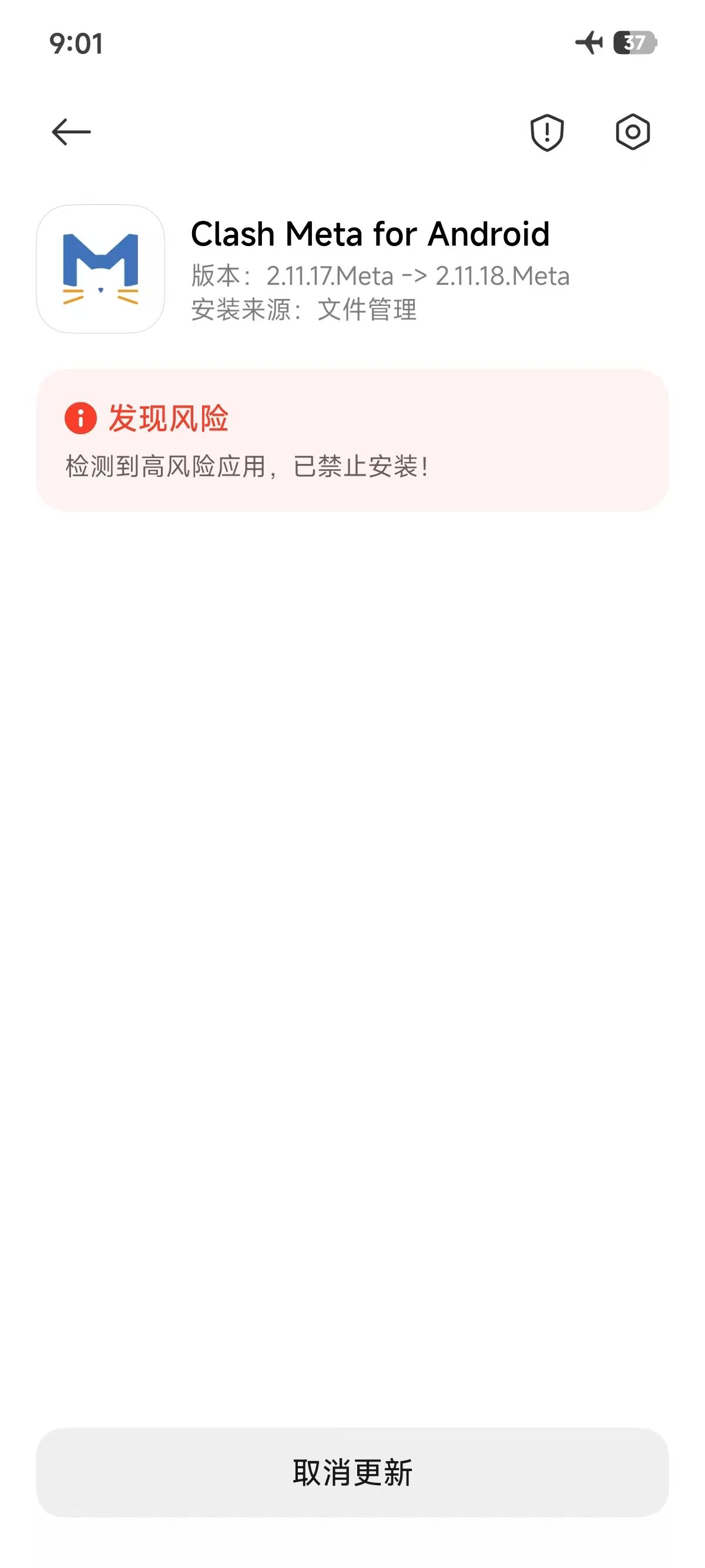
Task: Open the security shield alert icon
Action: pos(547,132)
